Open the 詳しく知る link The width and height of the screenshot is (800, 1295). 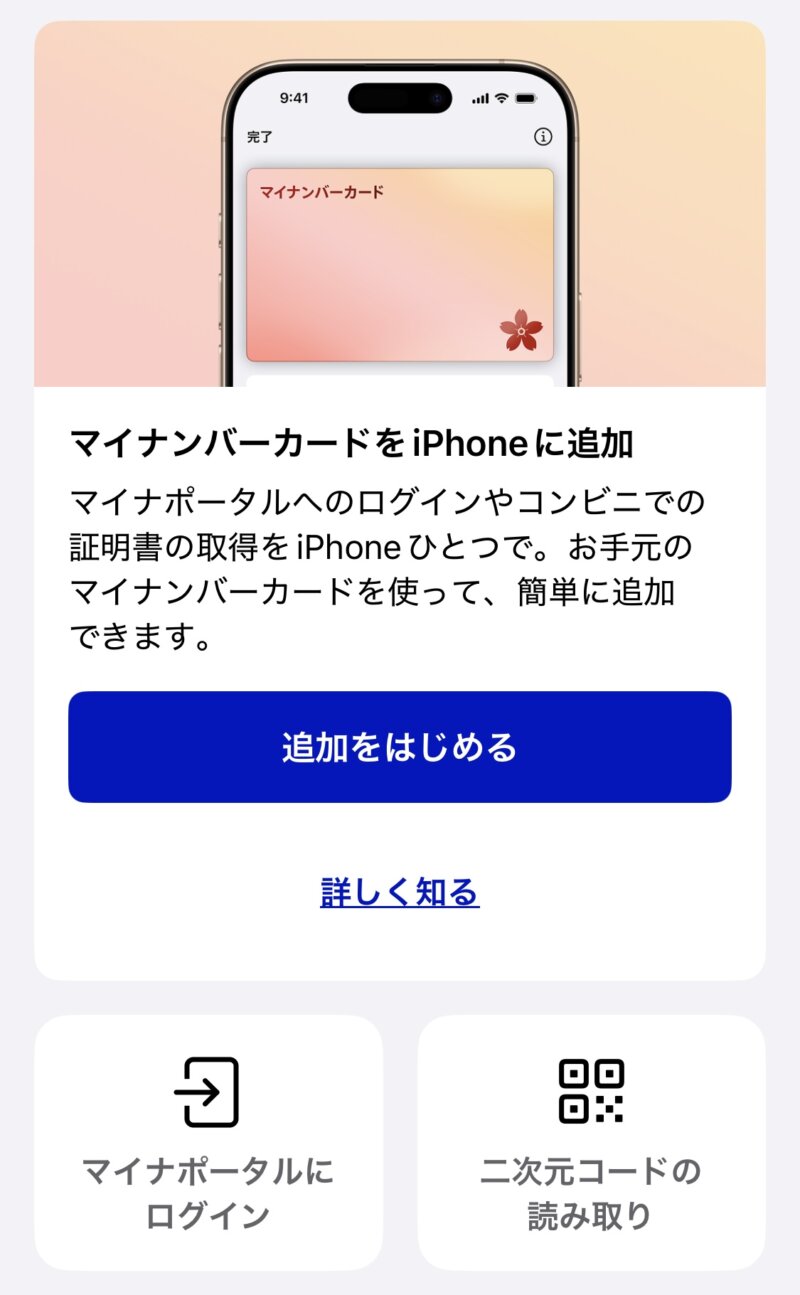tap(399, 892)
